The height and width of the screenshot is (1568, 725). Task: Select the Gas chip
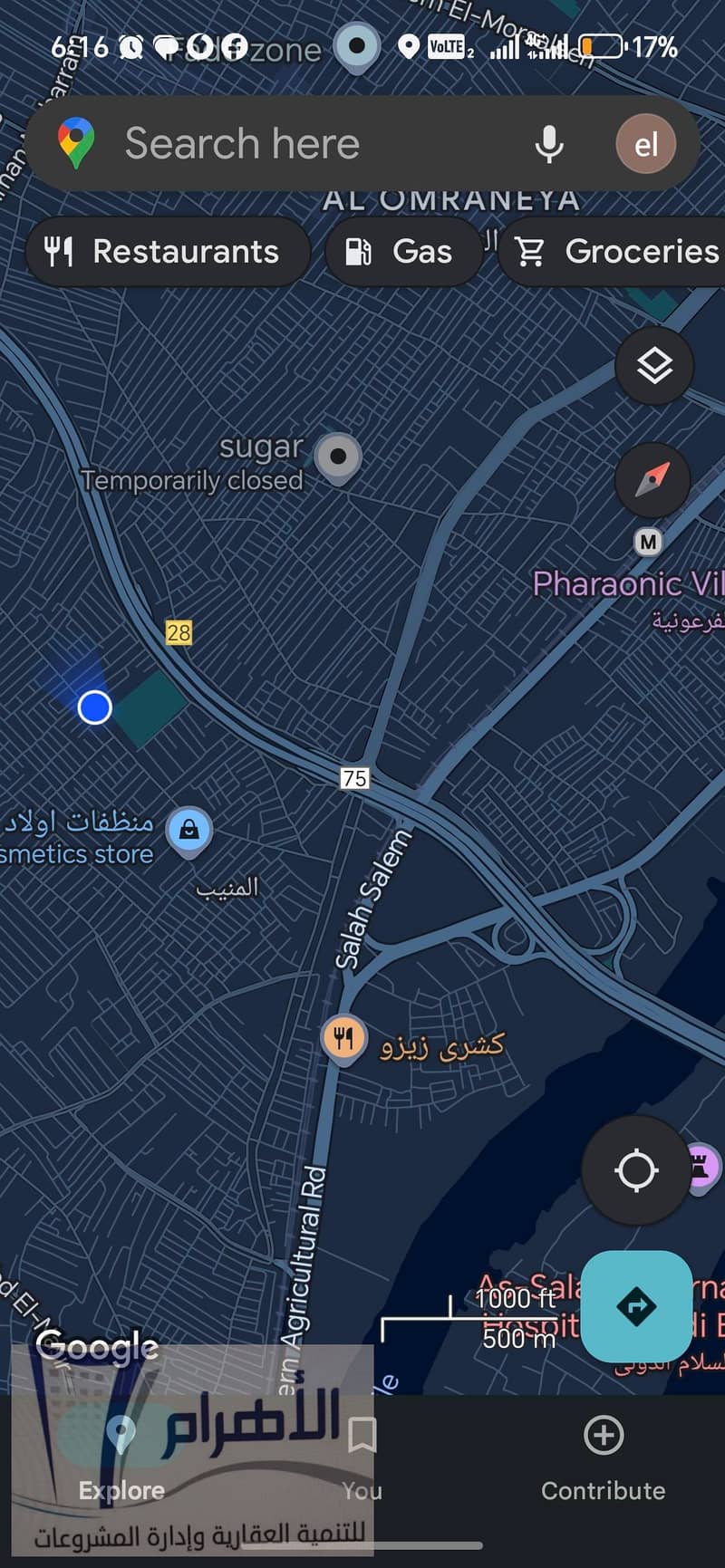pos(402,252)
